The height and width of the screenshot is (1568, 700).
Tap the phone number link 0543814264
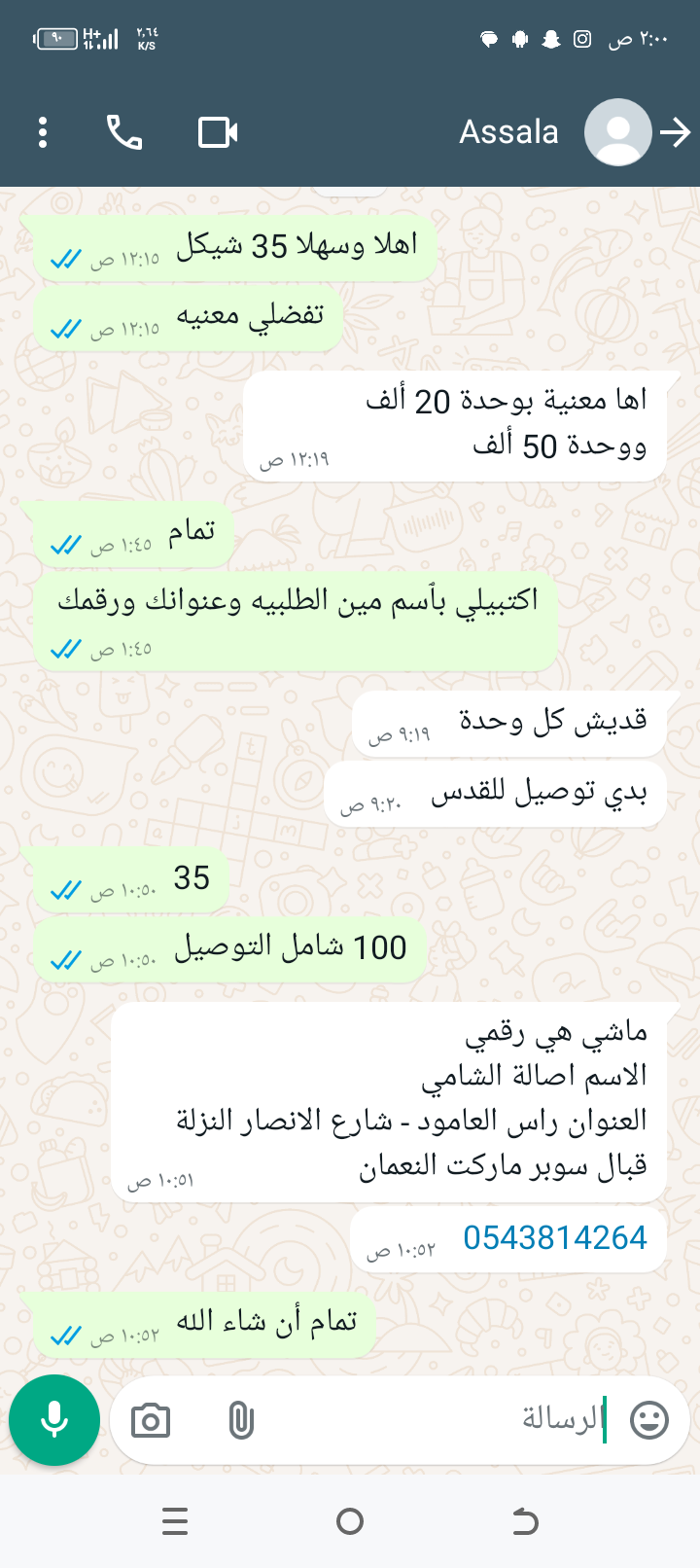[554, 1237]
